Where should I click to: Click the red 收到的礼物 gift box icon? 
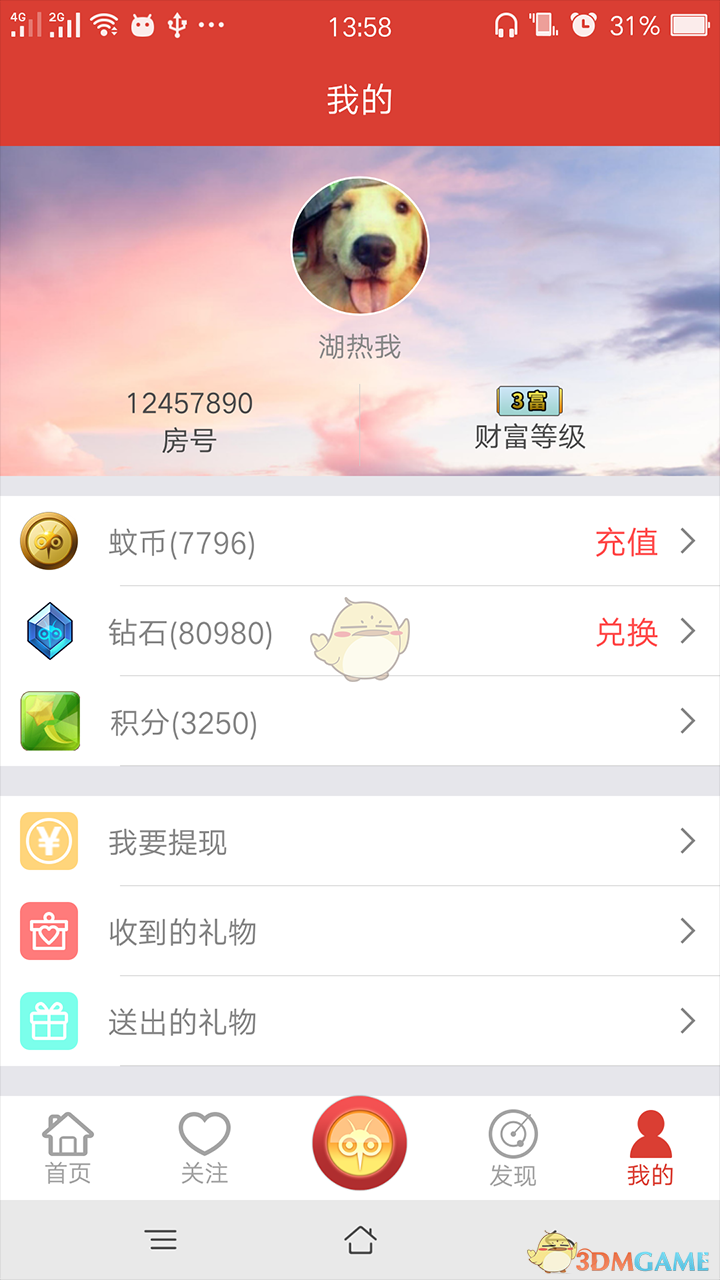49,931
